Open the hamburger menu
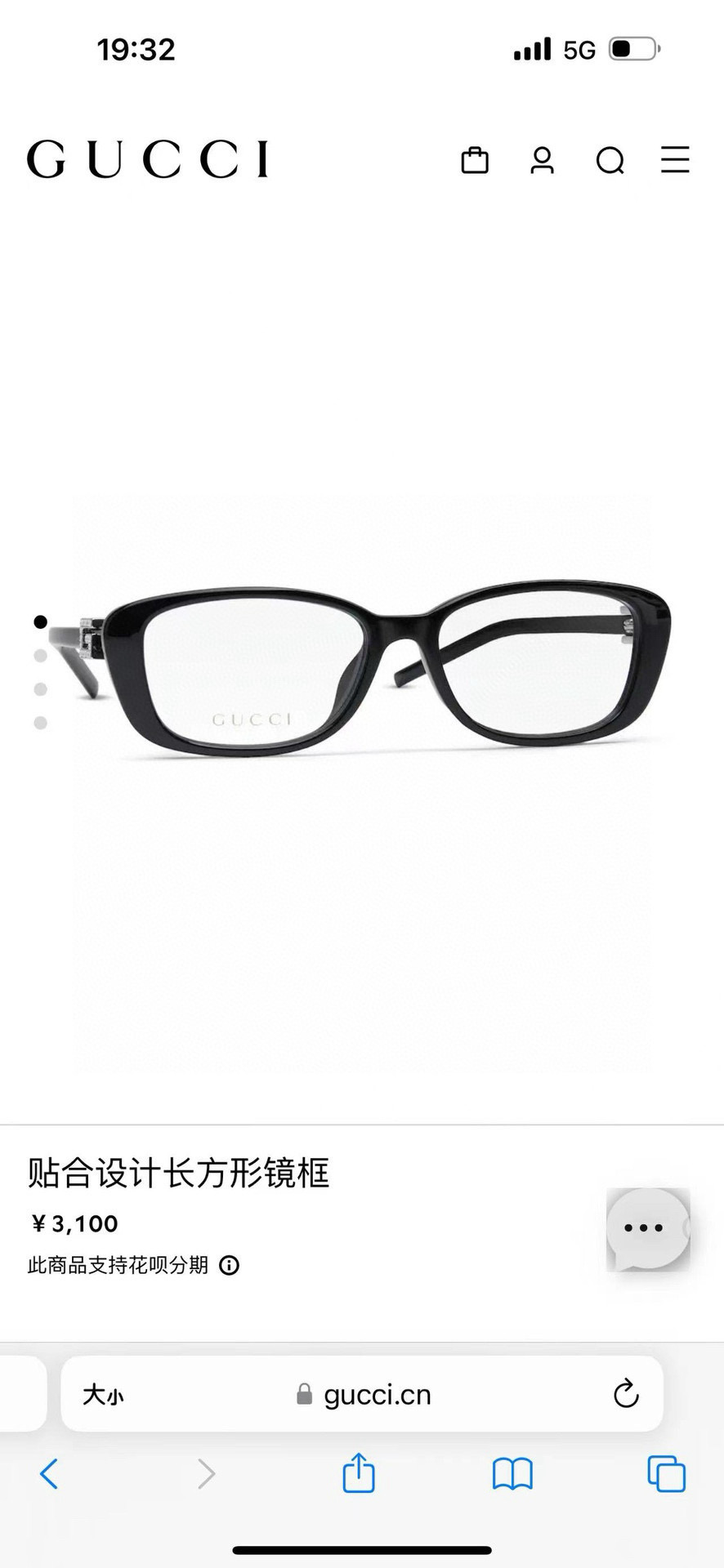Viewport: 724px width, 1568px height. pos(675,160)
